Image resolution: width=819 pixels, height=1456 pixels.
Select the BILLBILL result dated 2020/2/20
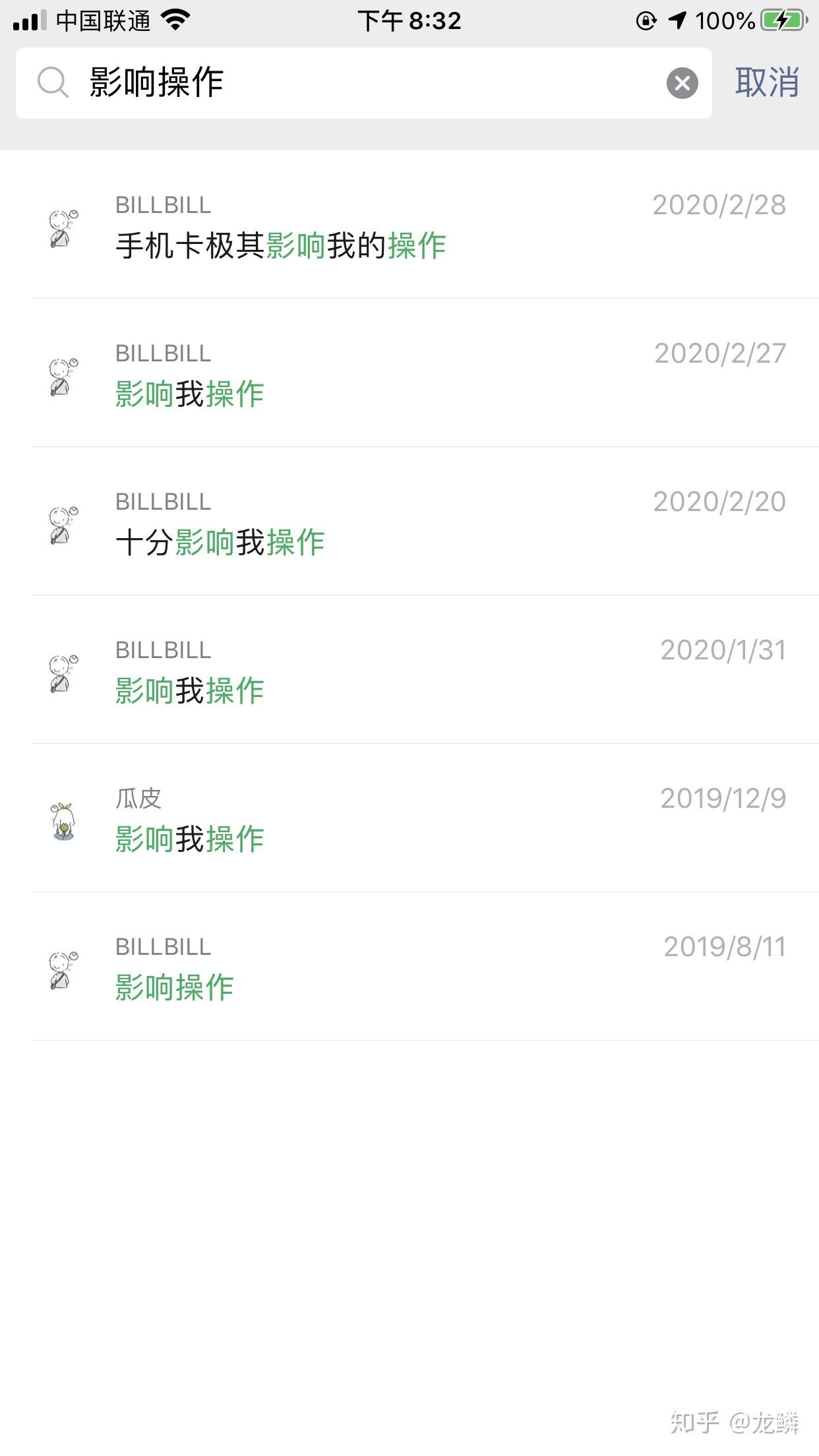coord(409,522)
